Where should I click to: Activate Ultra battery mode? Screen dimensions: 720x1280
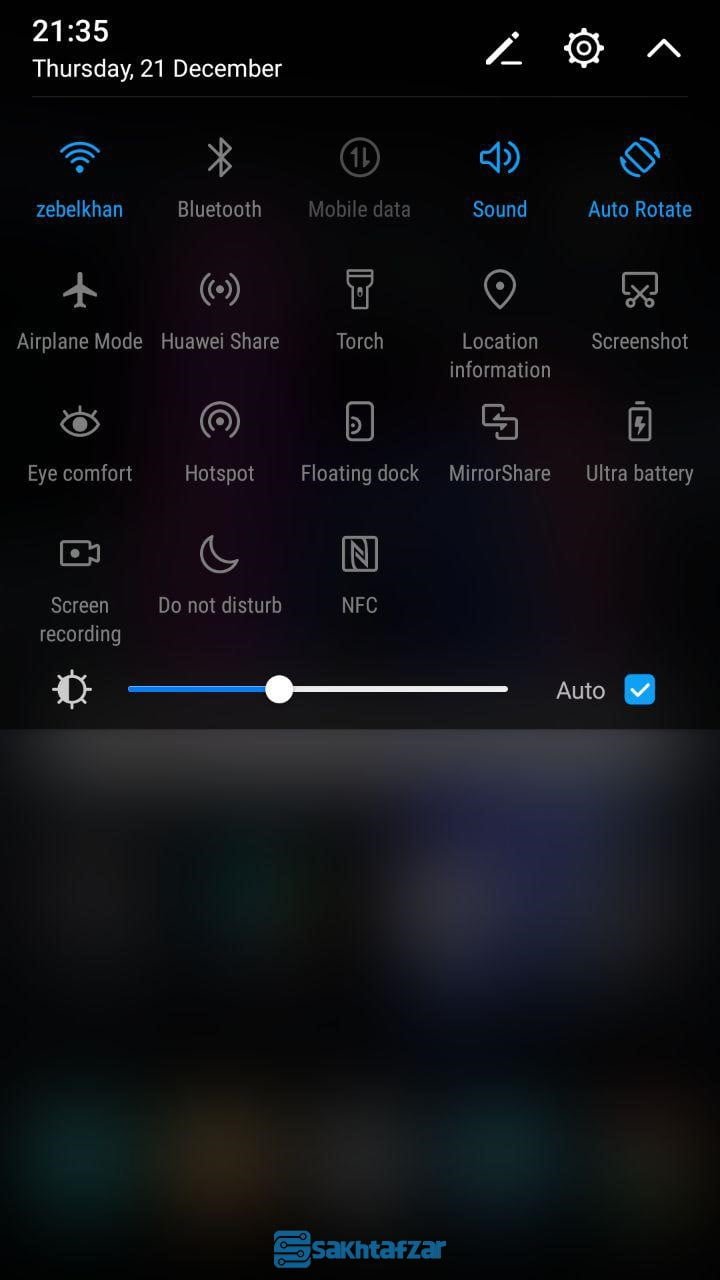pyautogui.click(x=640, y=422)
